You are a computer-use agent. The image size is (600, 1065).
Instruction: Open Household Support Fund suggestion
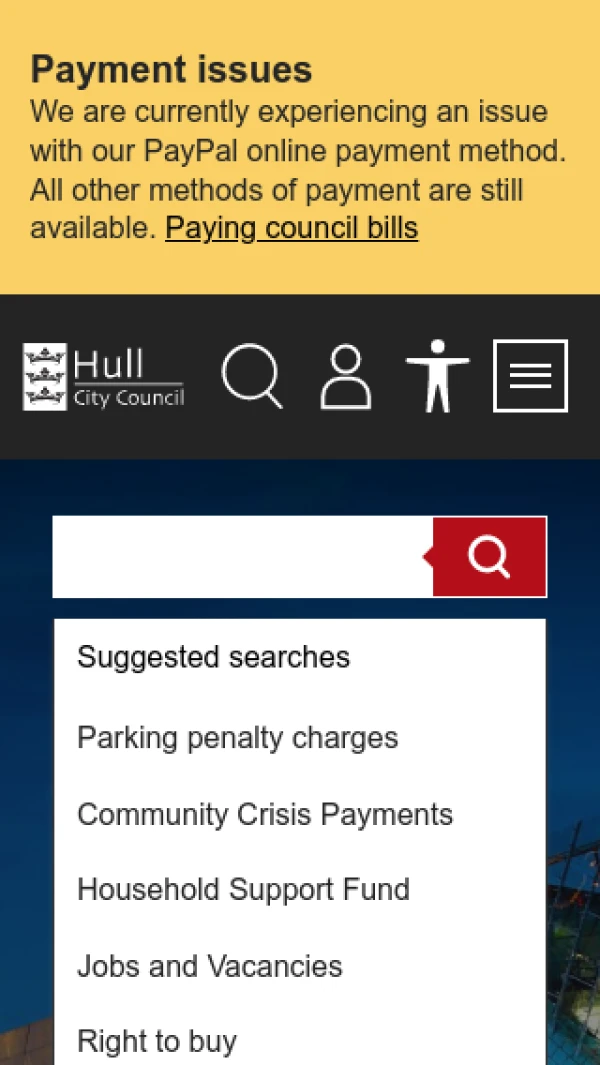tap(243, 889)
